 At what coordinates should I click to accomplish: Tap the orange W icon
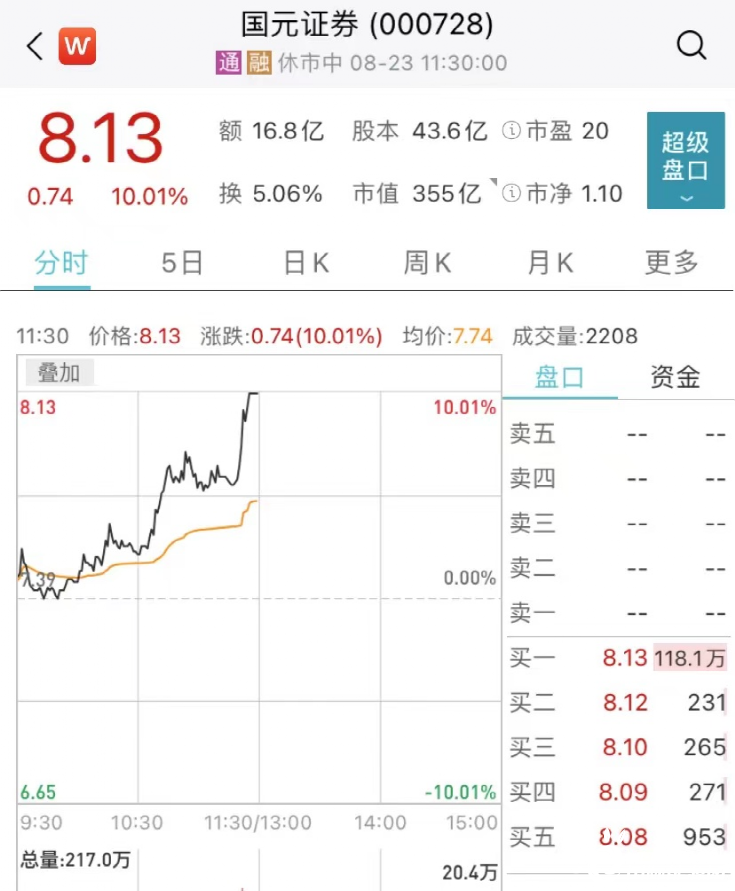pyautogui.click(x=78, y=45)
